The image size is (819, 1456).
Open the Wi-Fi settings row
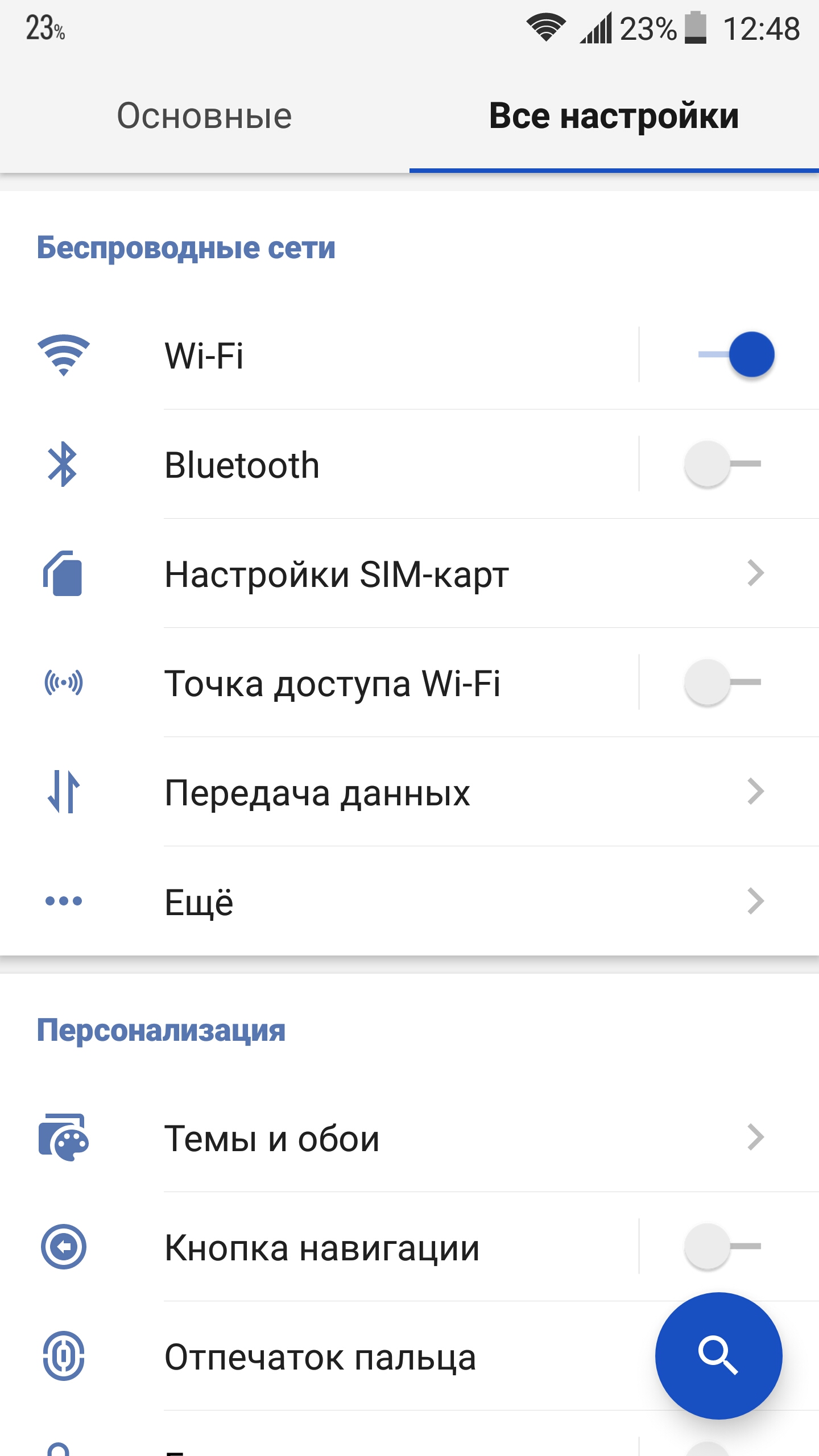coord(318,355)
